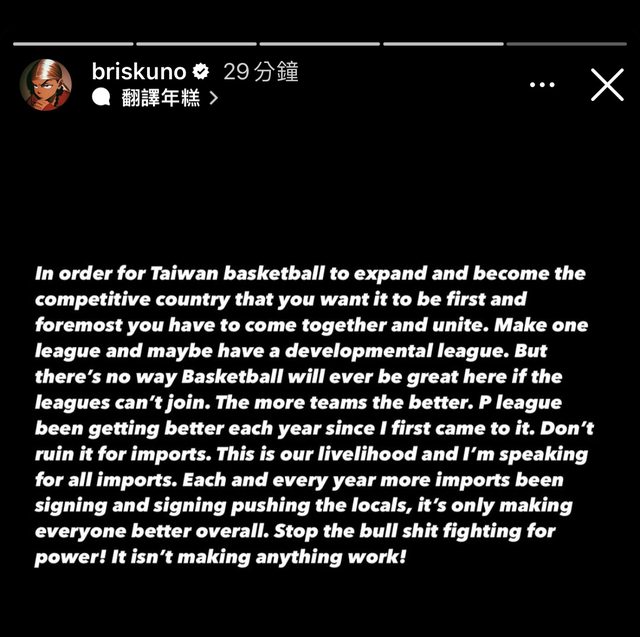Open the briskuno username link

click(x=139, y=72)
